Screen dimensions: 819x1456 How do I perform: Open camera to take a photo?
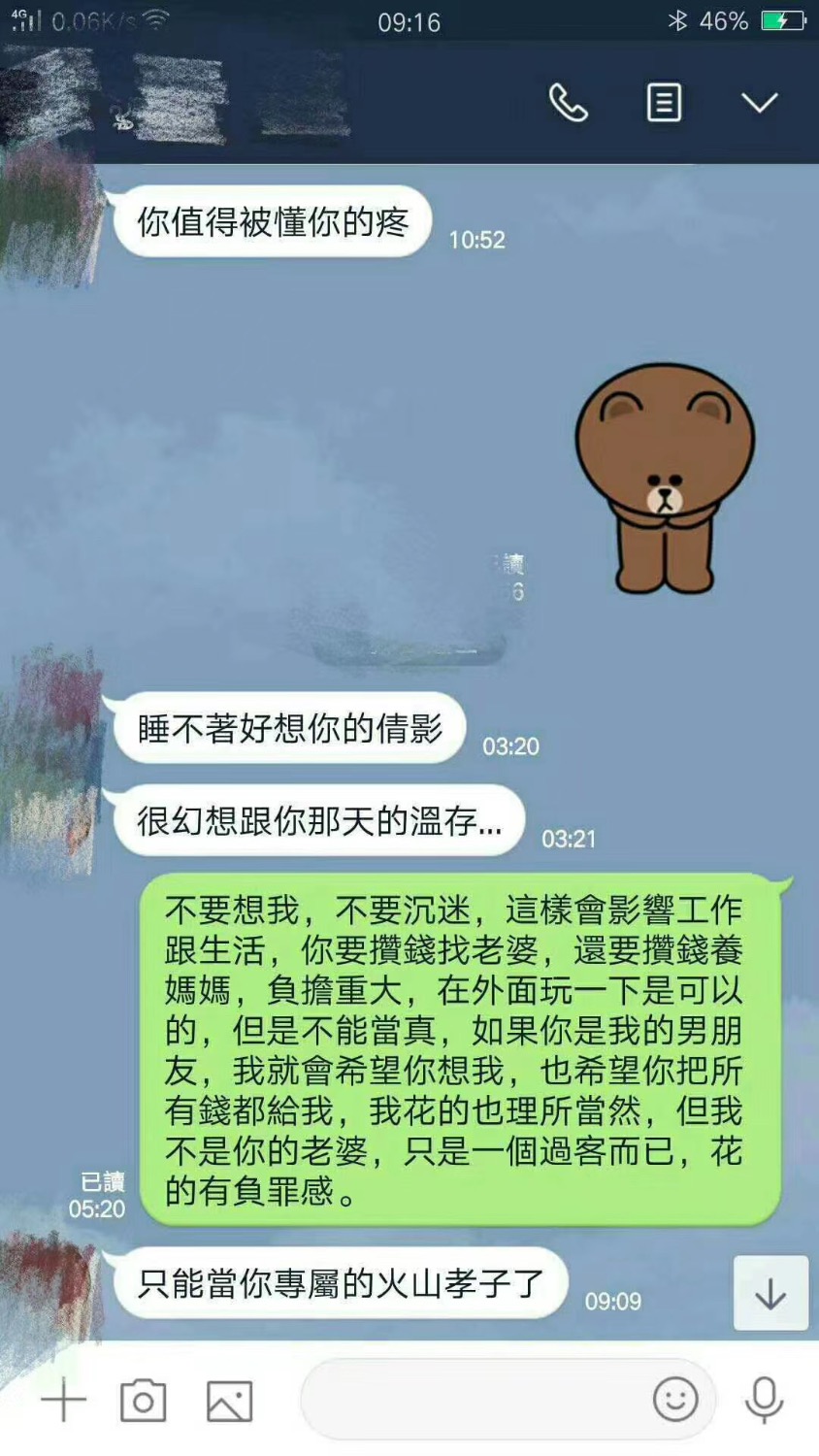pos(143,1400)
